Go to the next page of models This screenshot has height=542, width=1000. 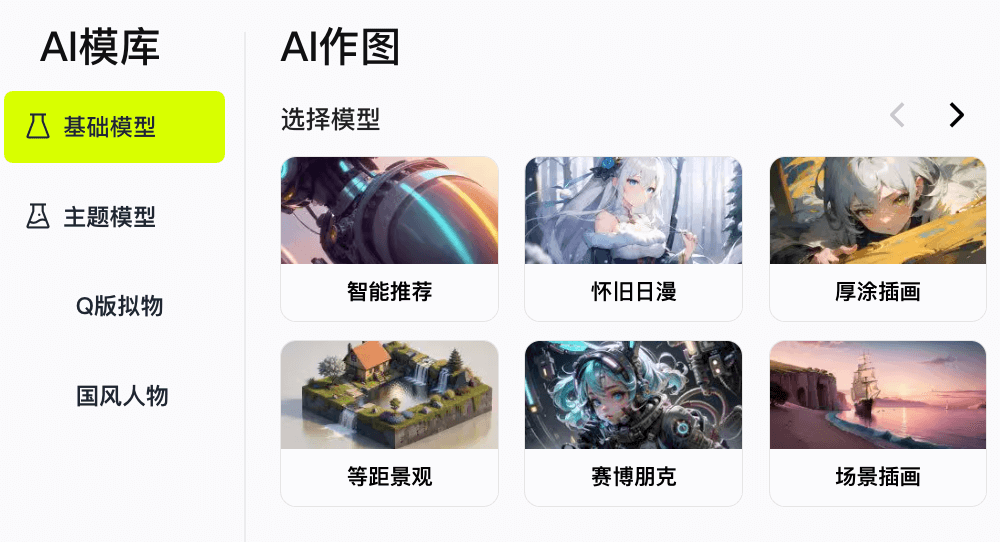(x=956, y=116)
